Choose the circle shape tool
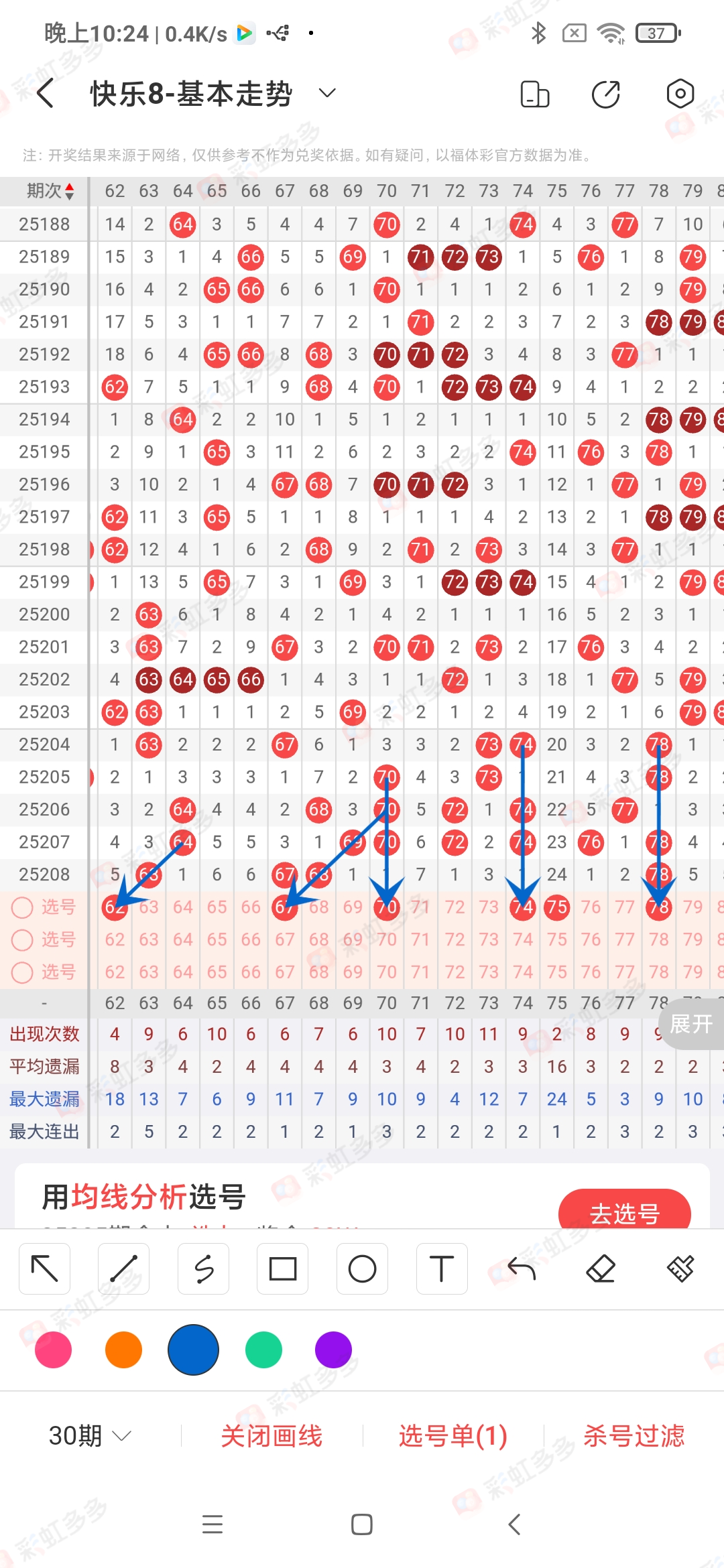 (363, 1268)
